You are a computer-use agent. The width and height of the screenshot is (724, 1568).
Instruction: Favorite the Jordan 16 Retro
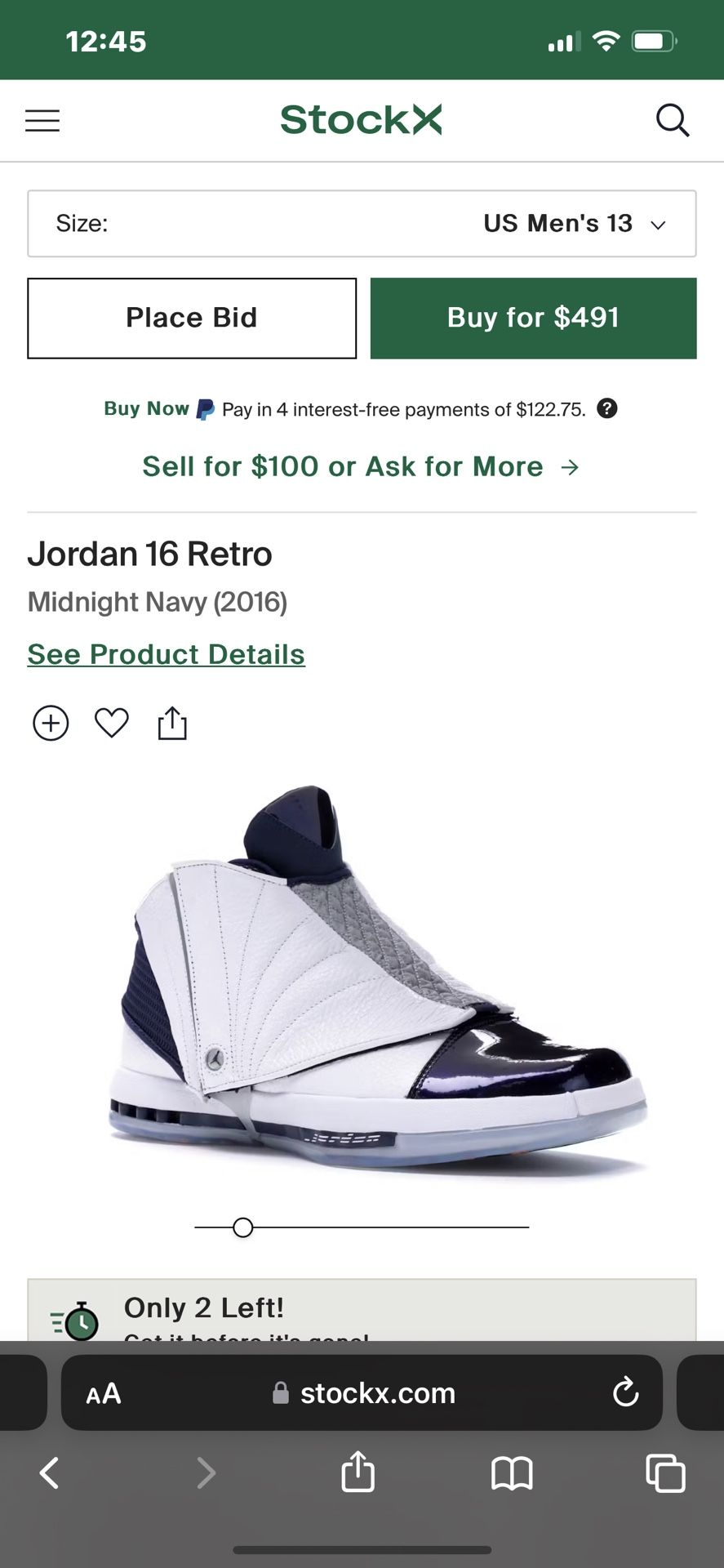[112, 723]
